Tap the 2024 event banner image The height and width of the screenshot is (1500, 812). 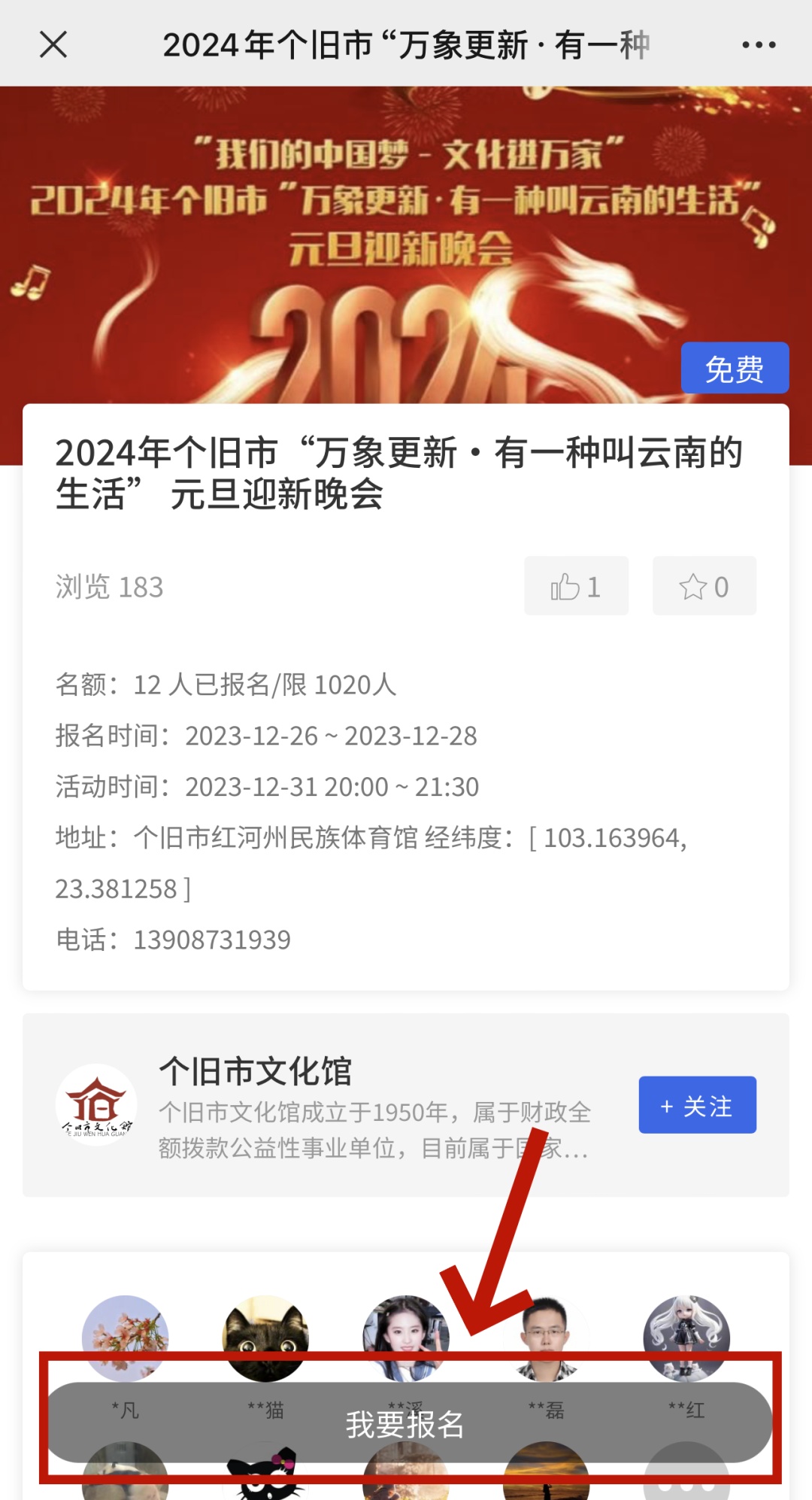[x=406, y=241]
